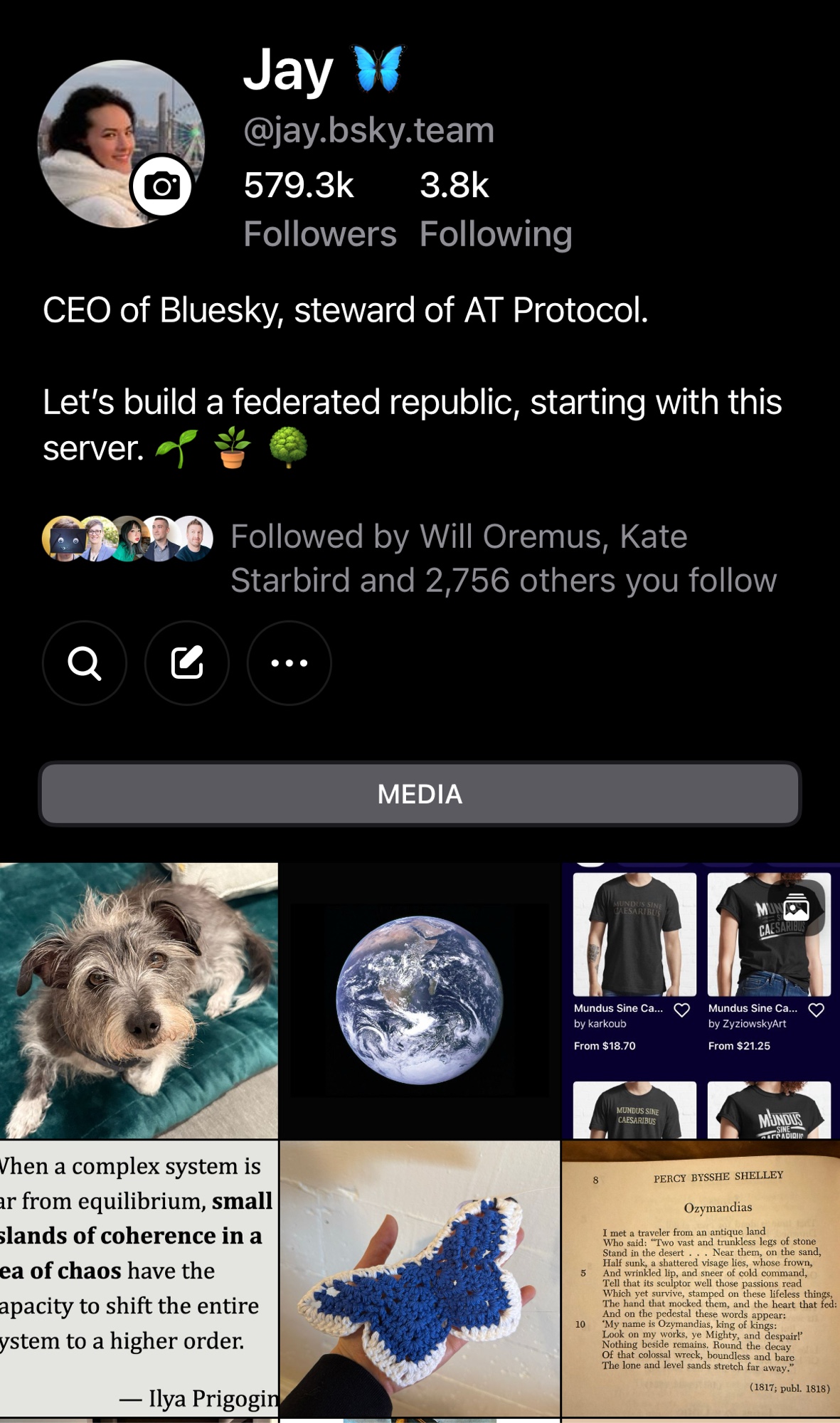Open the scruffy dog photo
The image size is (840, 1423).
tap(139, 1000)
